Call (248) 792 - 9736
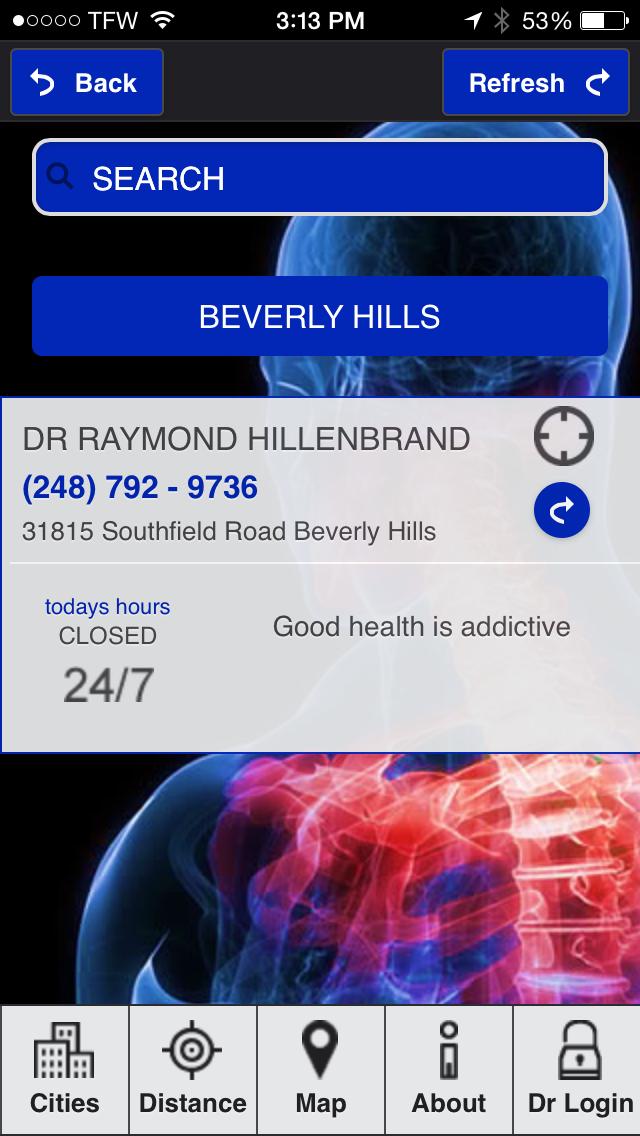 140,488
